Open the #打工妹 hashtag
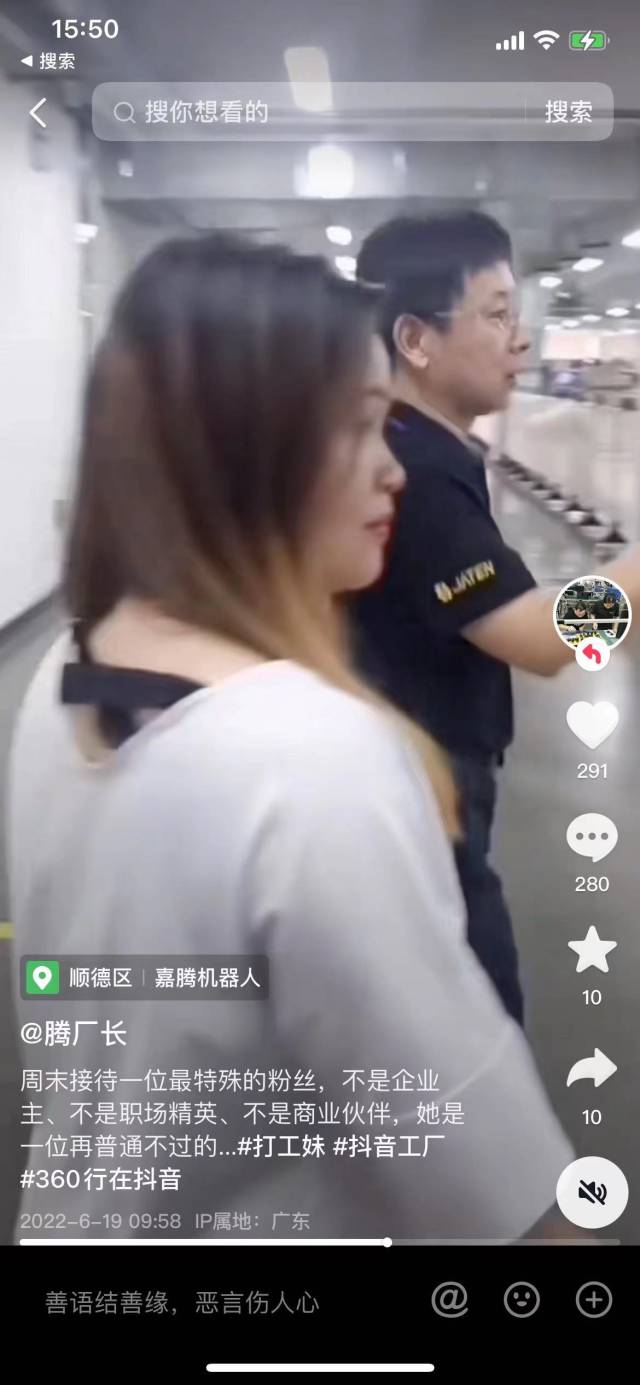The height and width of the screenshot is (1385, 640). (282, 1146)
